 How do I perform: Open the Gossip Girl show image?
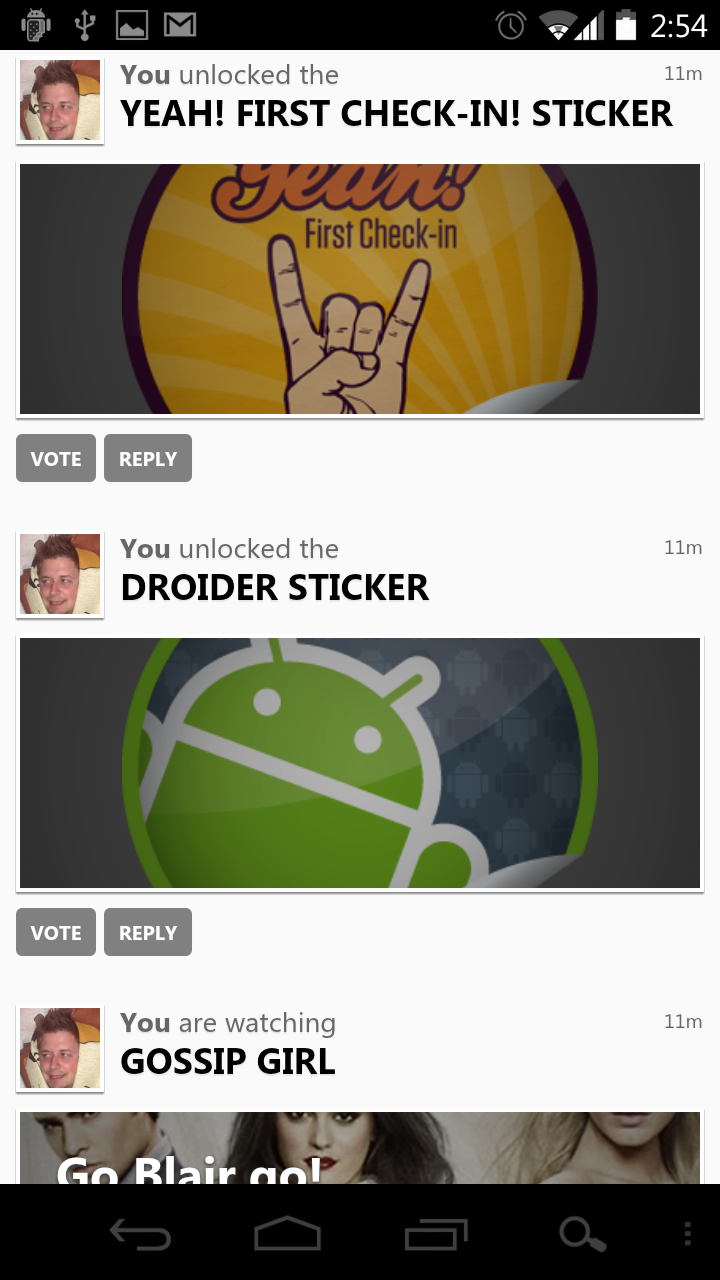click(x=360, y=1148)
